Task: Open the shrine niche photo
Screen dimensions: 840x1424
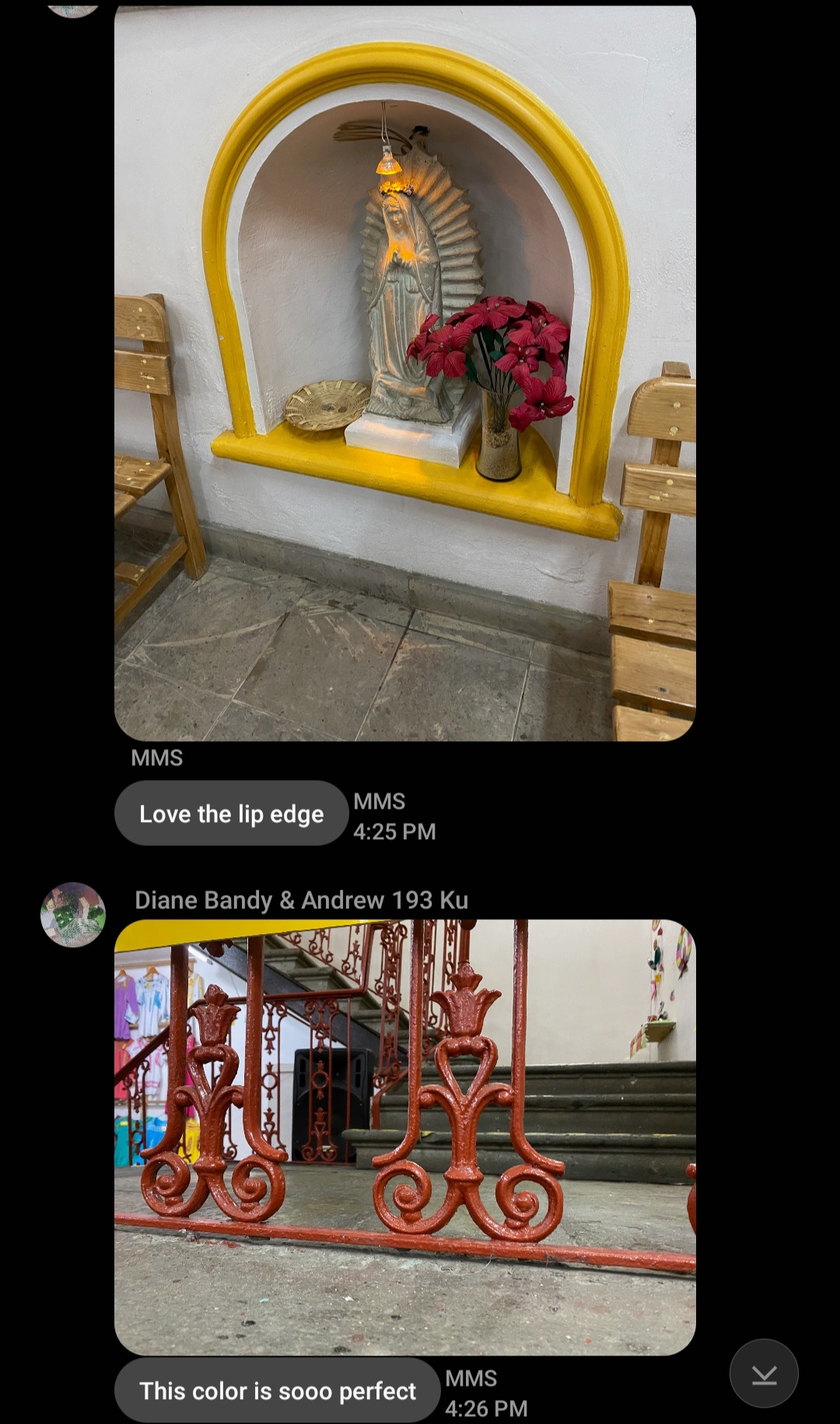Action: click(x=404, y=373)
